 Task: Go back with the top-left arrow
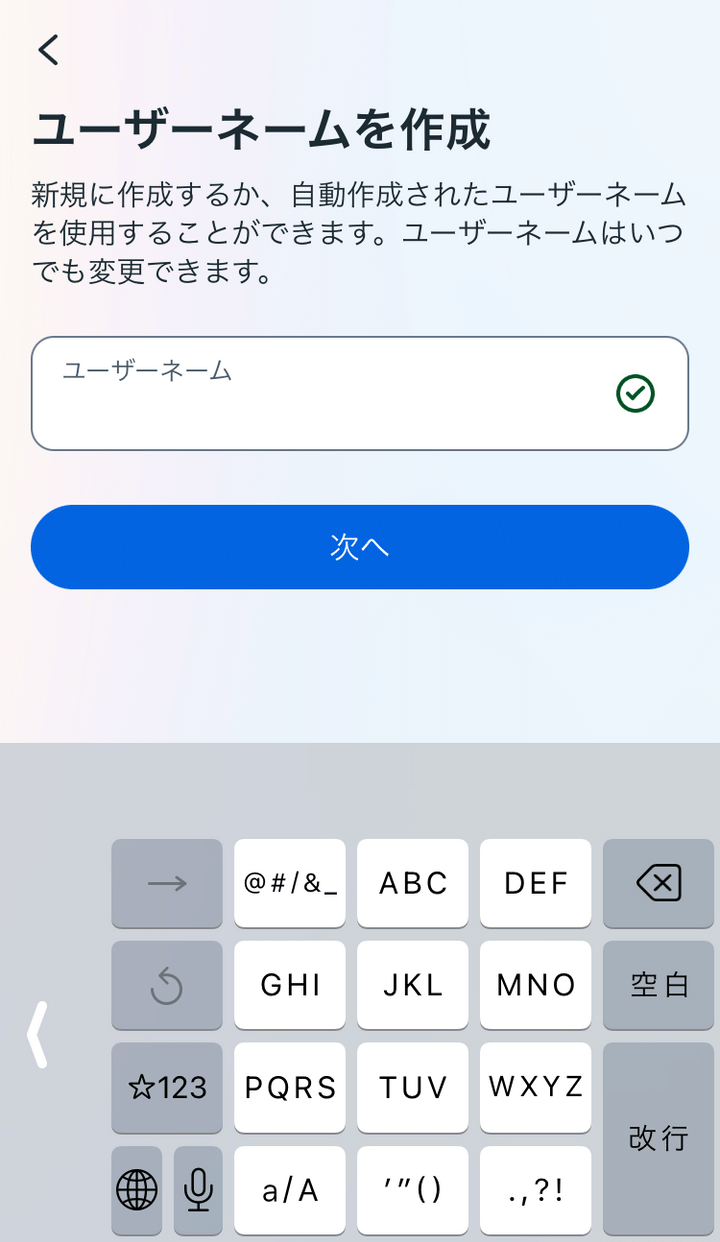(x=49, y=49)
